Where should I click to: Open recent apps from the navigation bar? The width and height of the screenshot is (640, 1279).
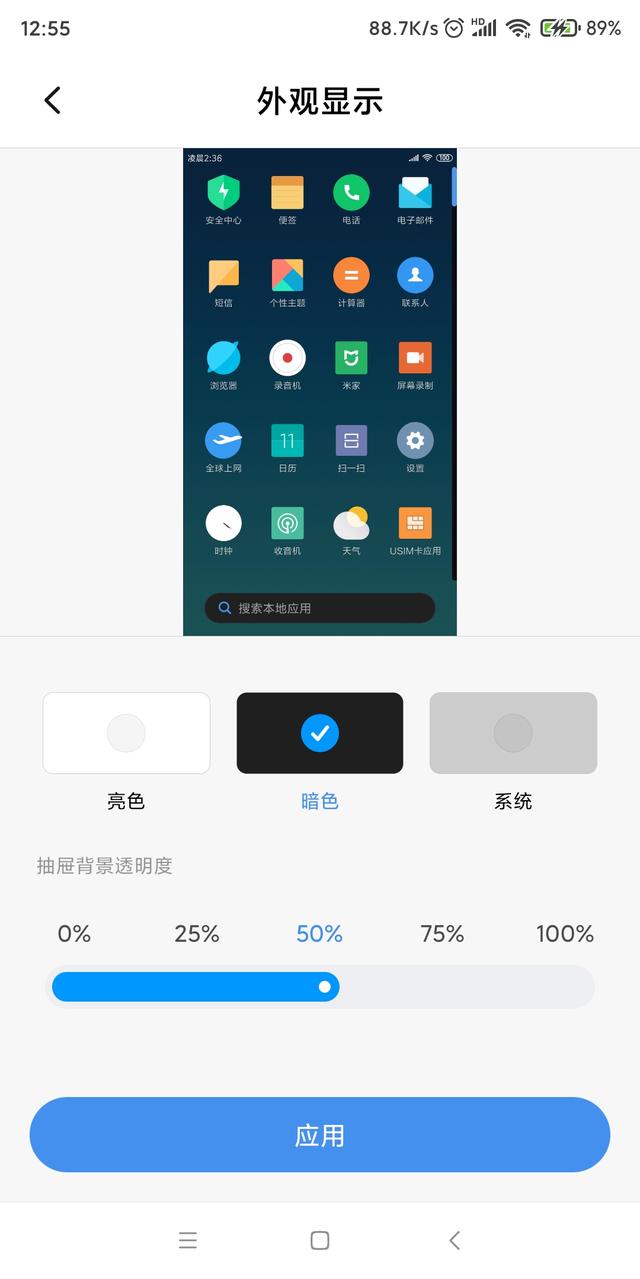tap(188, 1241)
